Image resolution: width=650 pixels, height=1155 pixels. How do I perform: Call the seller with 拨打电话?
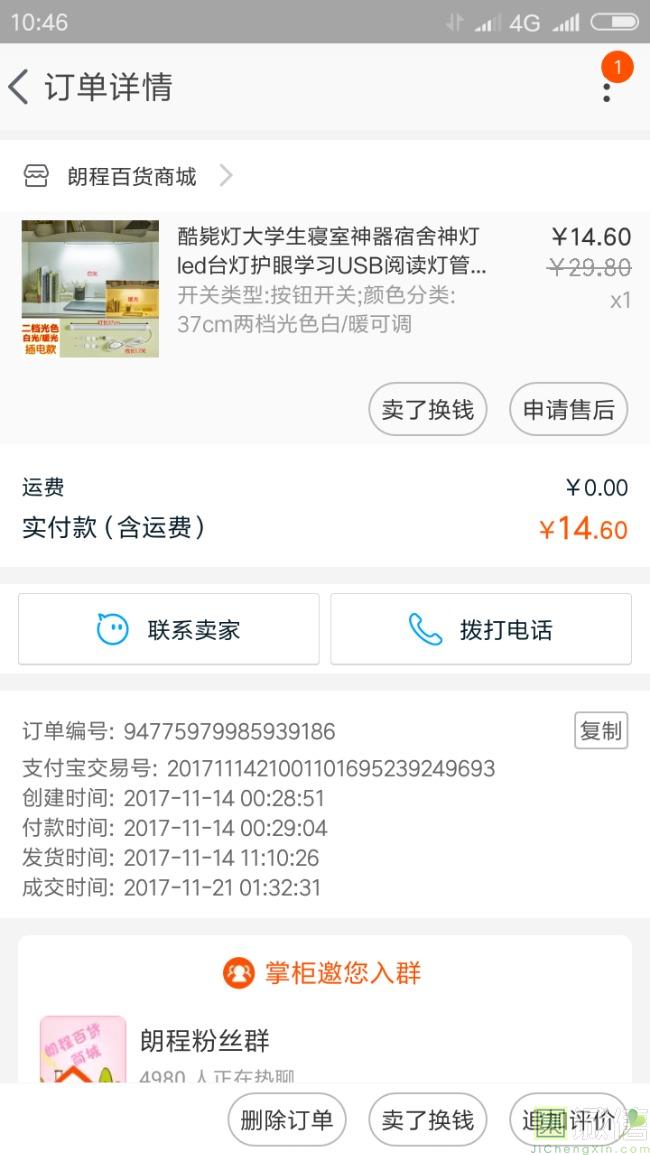click(481, 630)
